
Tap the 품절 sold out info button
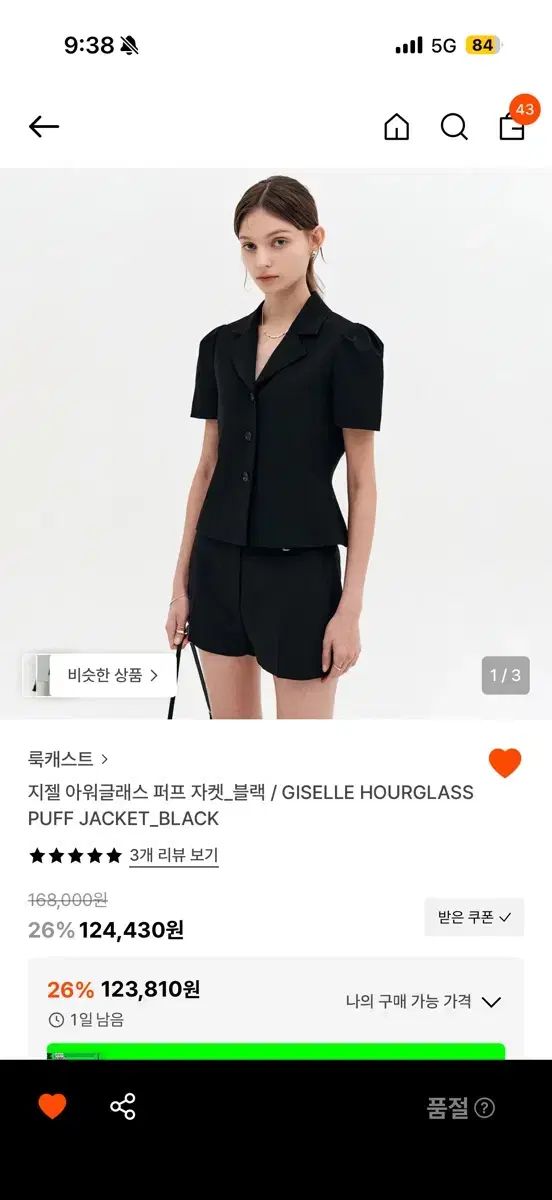460,1108
